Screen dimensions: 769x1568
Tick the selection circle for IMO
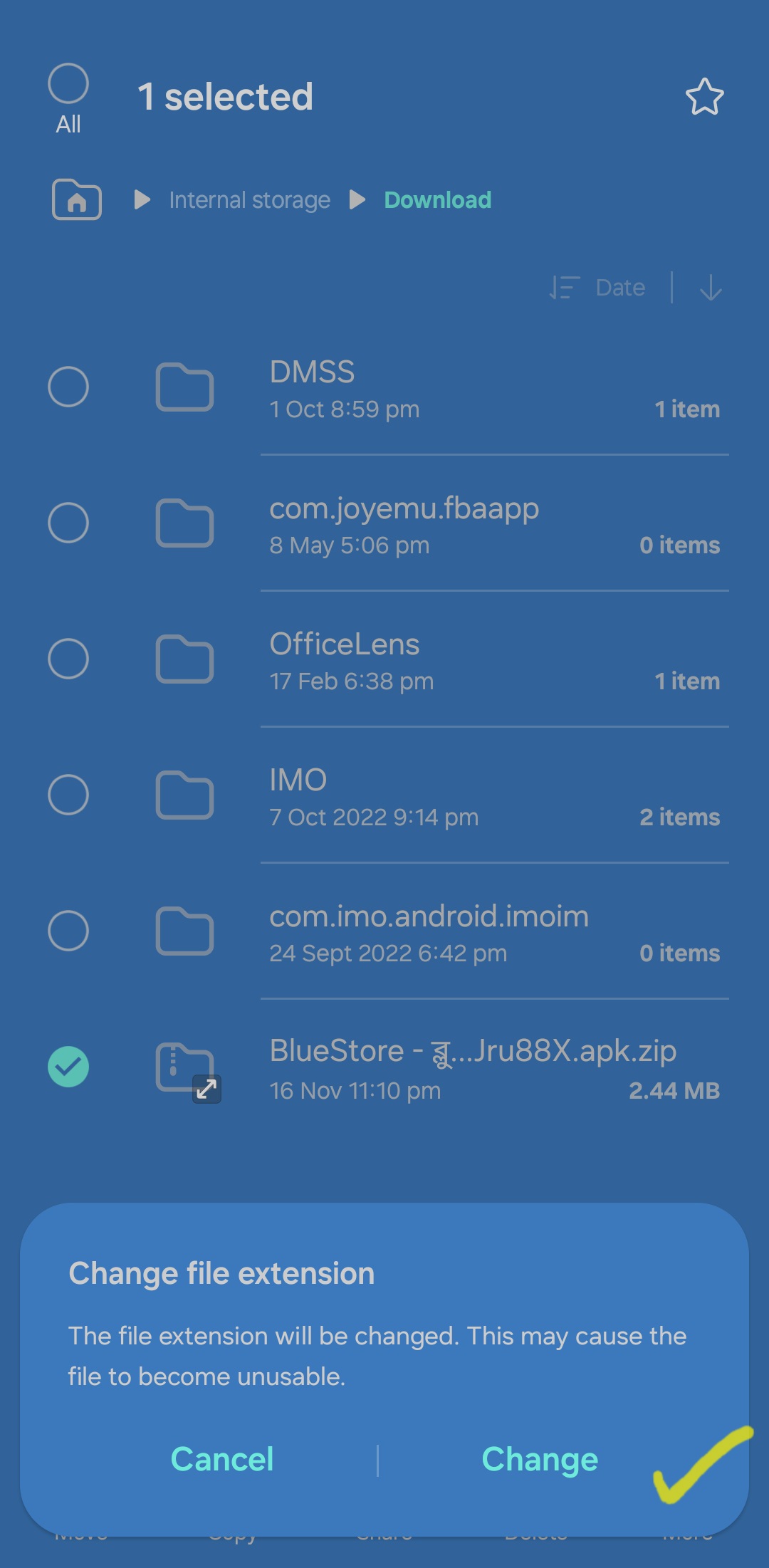[68, 795]
